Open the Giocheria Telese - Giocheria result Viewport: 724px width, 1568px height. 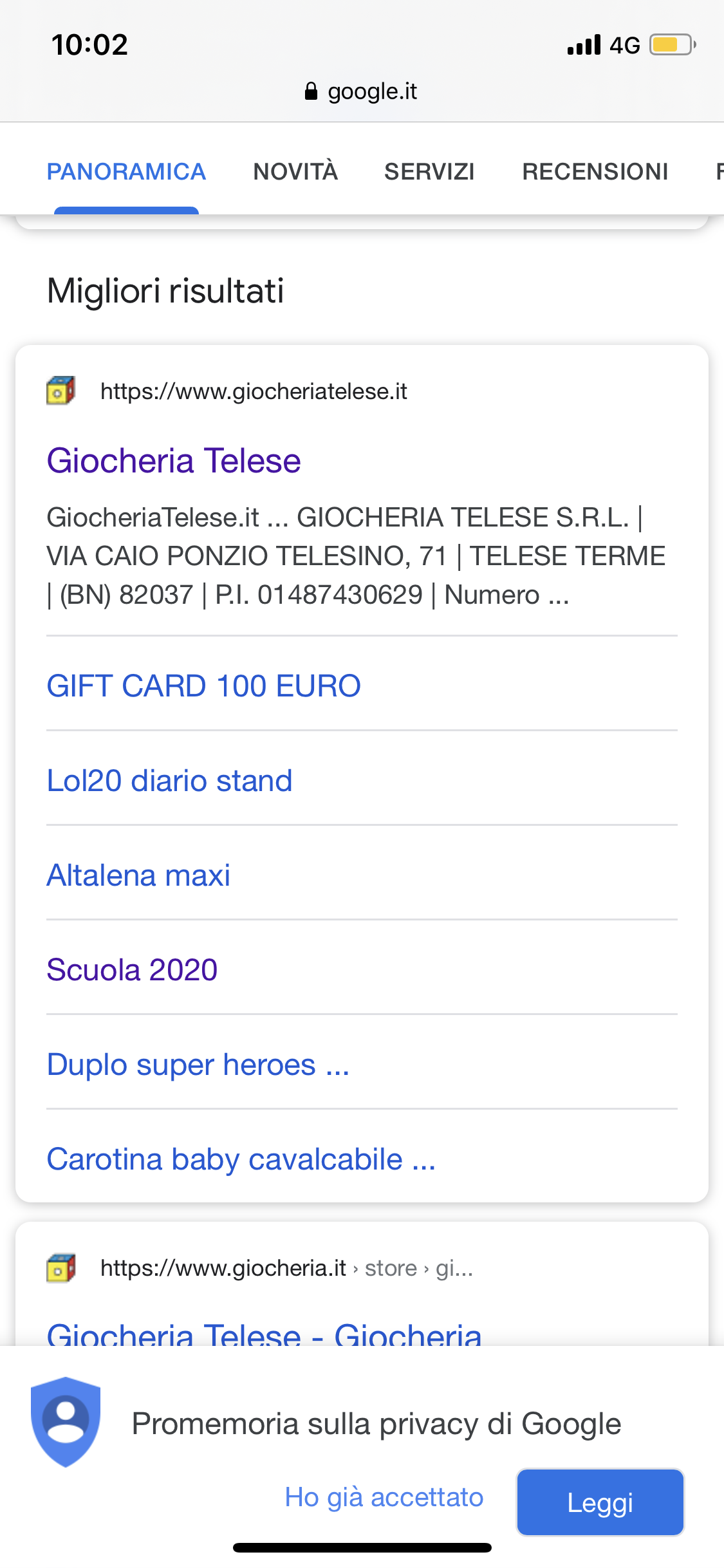tap(264, 1332)
